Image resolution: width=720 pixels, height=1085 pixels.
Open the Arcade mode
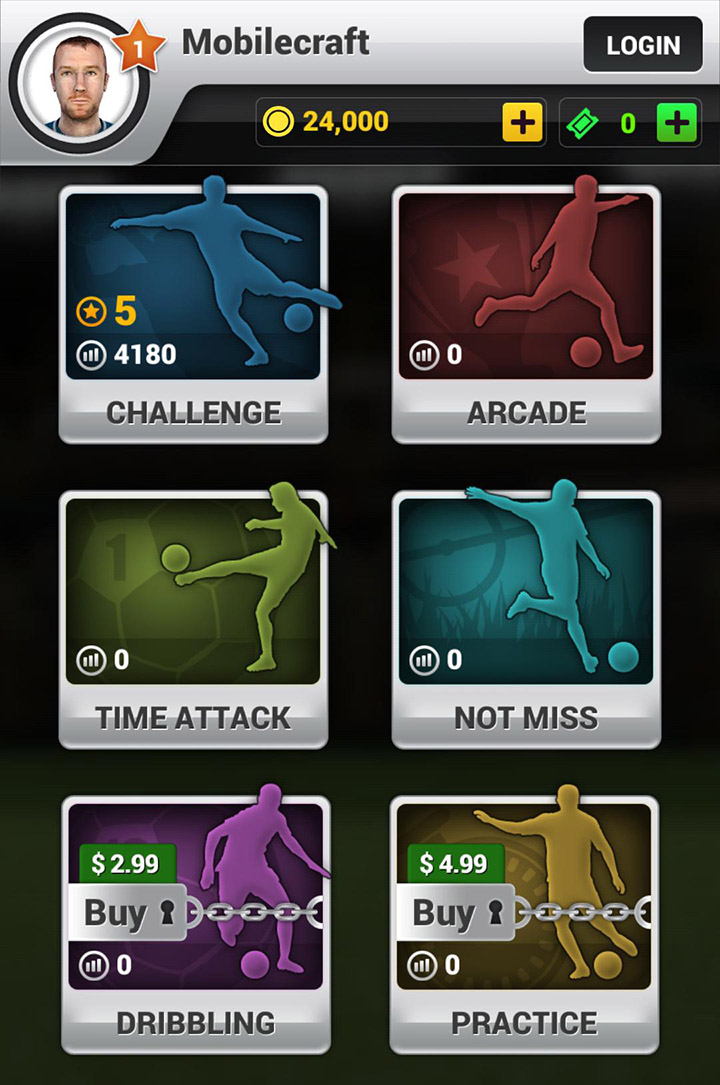pyautogui.click(x=526, y=313)
